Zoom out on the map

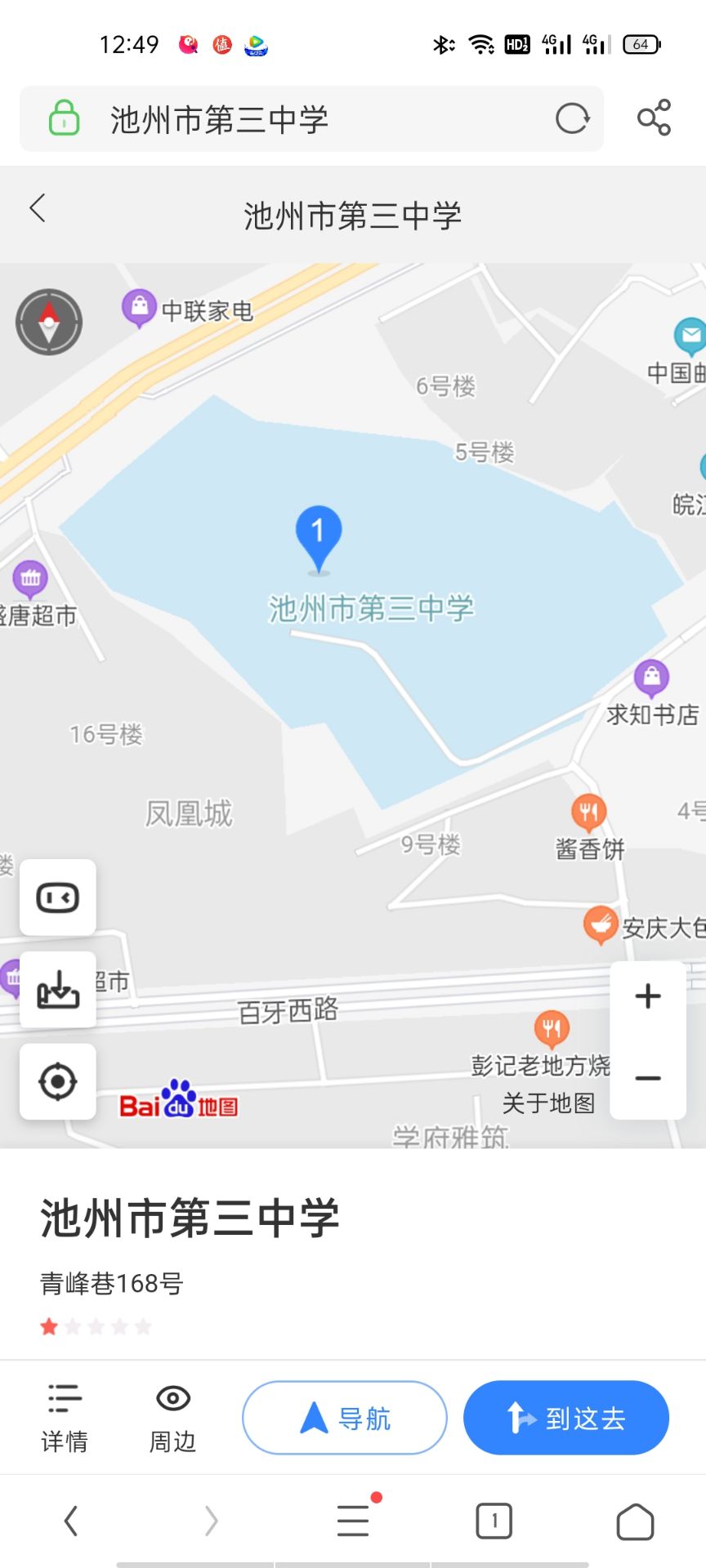coord(648,1079)
